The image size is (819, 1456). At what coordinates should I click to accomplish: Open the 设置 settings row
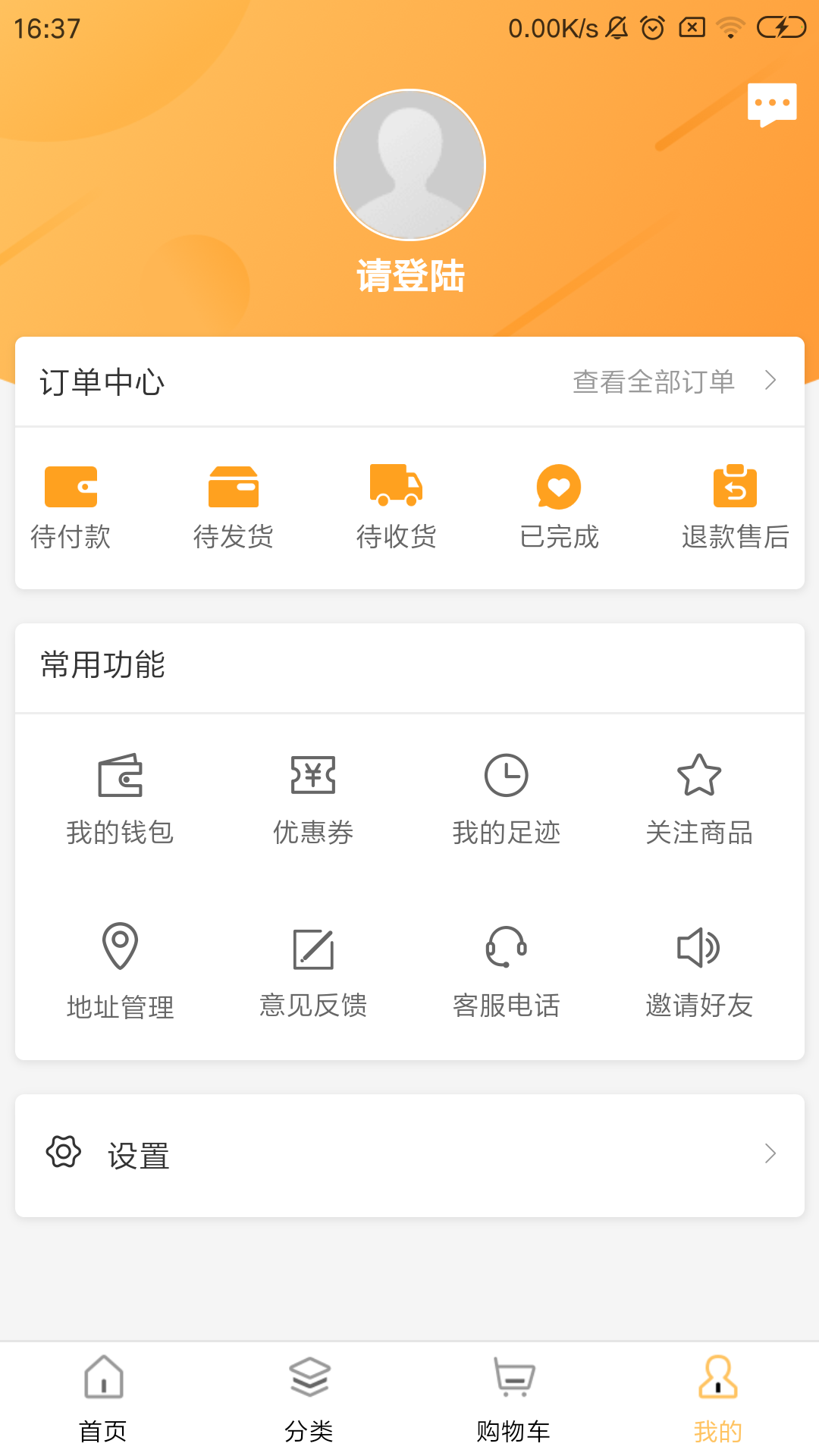(x=409, y=1155)
